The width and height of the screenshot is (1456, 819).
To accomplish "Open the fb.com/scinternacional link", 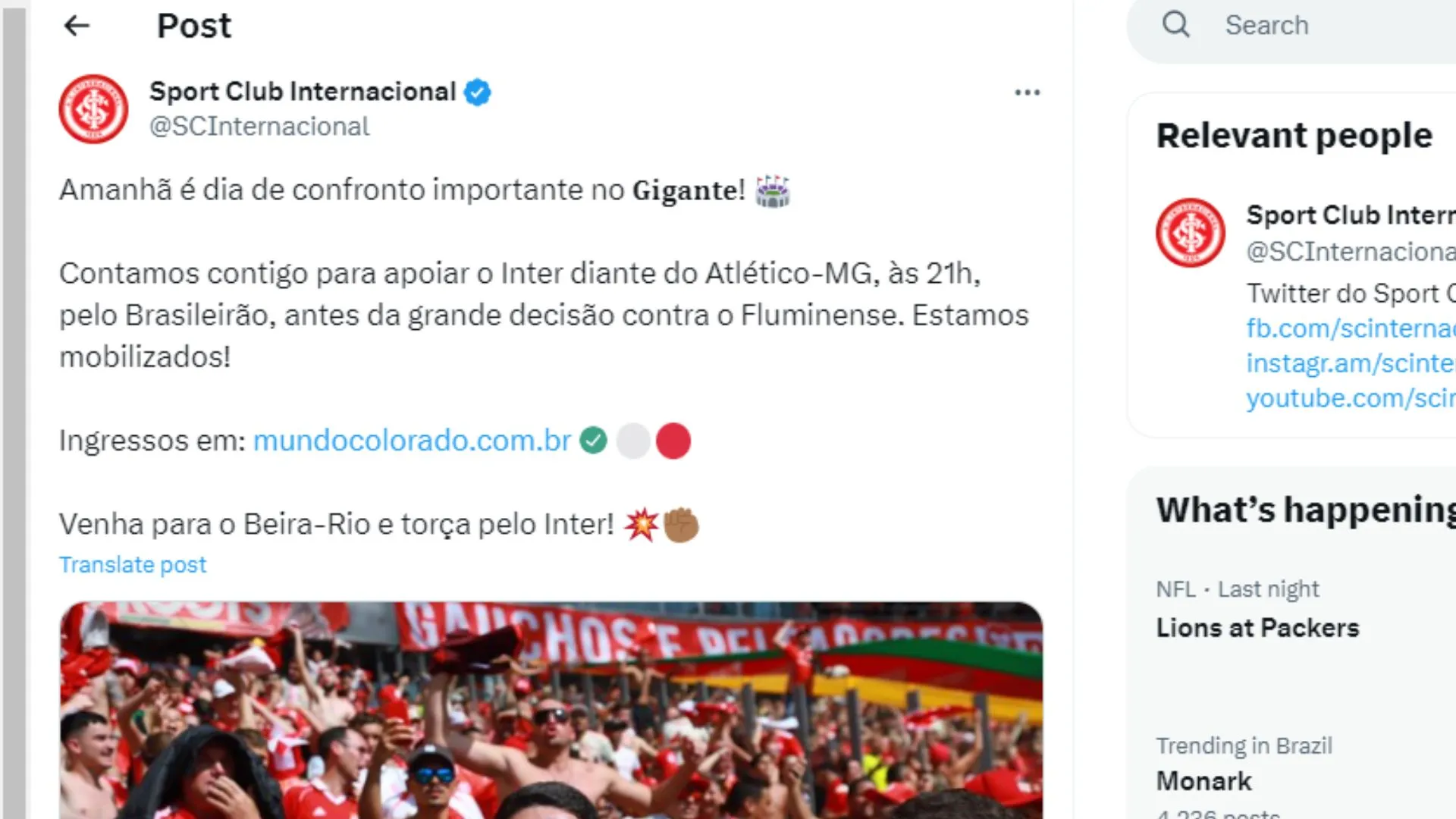I will 1351,328.
